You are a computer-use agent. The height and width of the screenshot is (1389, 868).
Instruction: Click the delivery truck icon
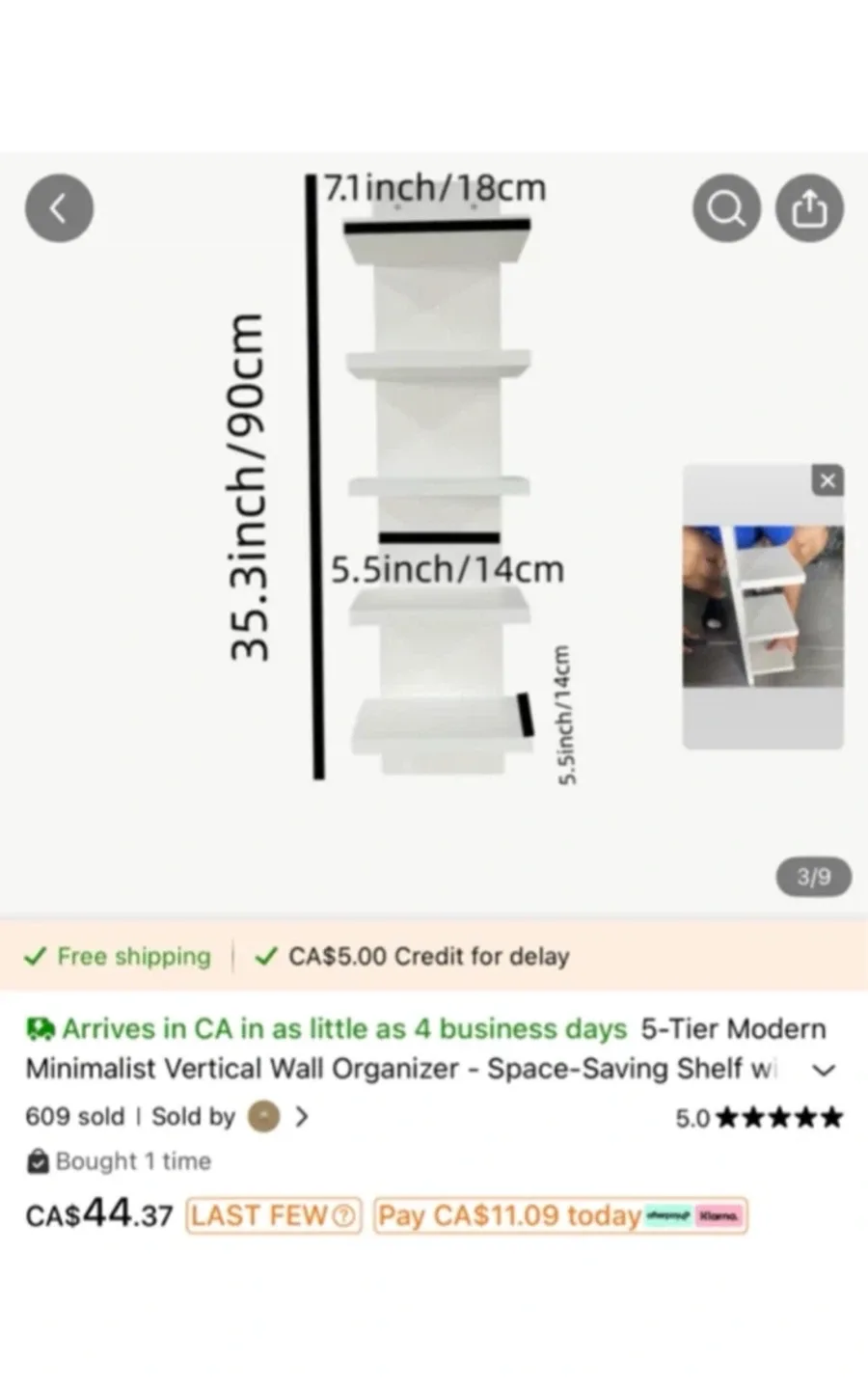click(40, 1028)
